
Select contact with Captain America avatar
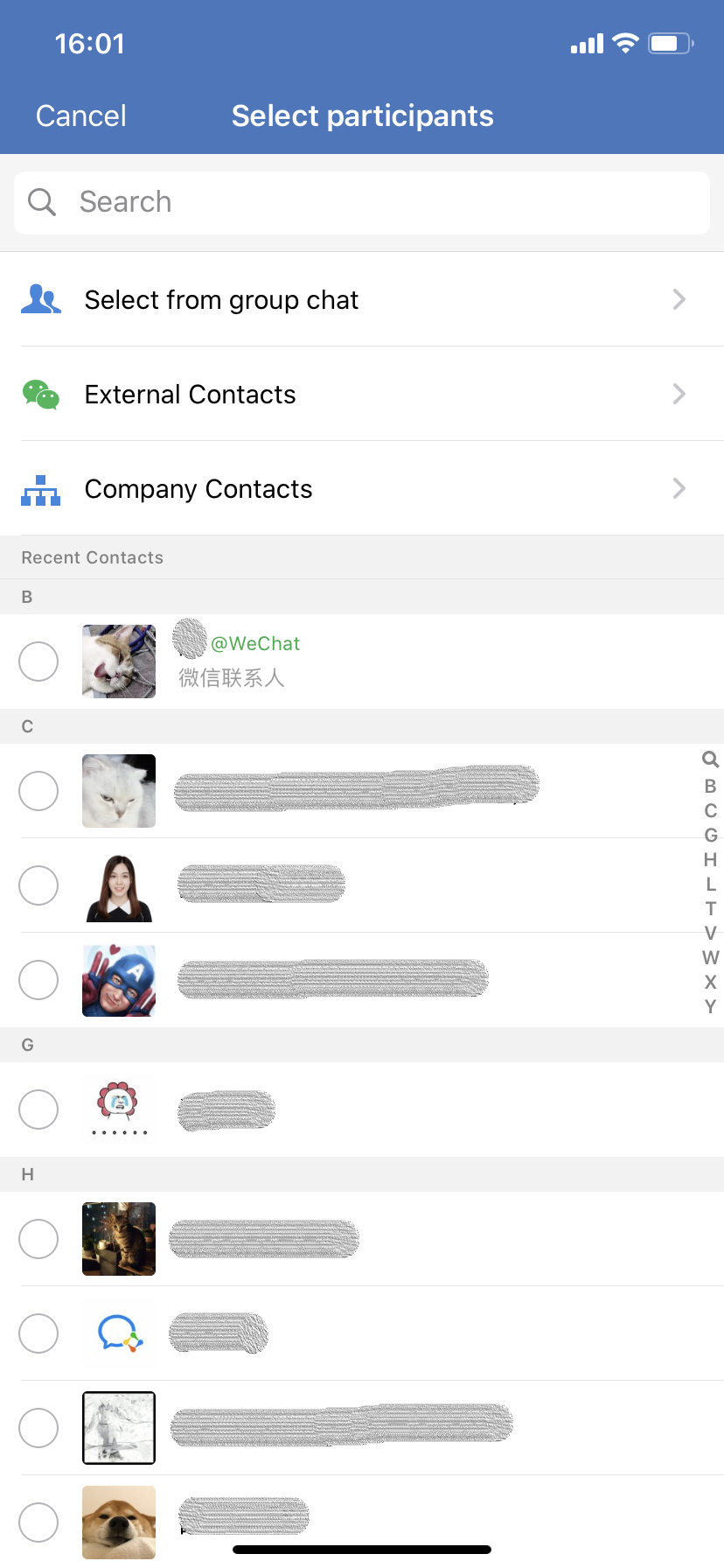tap(38, 980)
